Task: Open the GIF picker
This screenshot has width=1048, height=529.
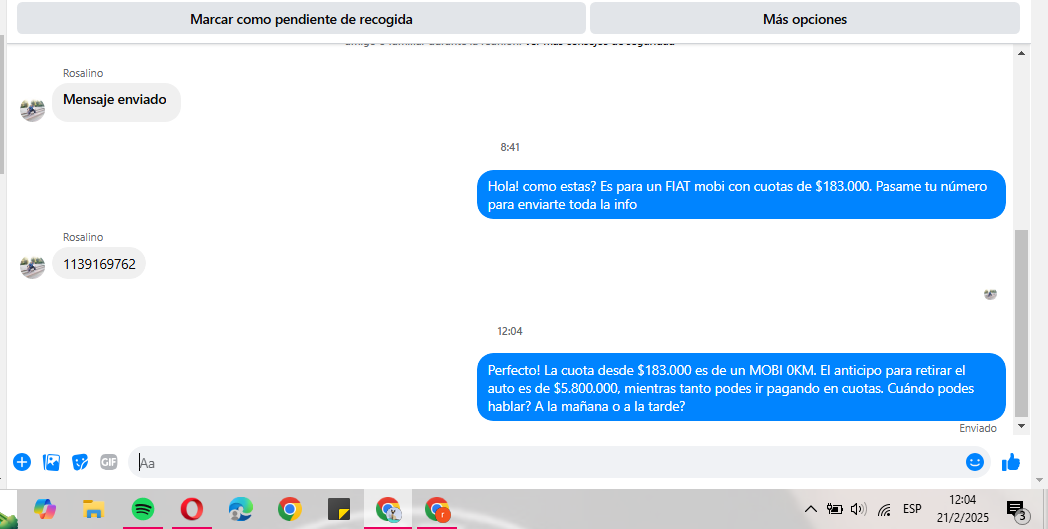Action: pos(108,462)
